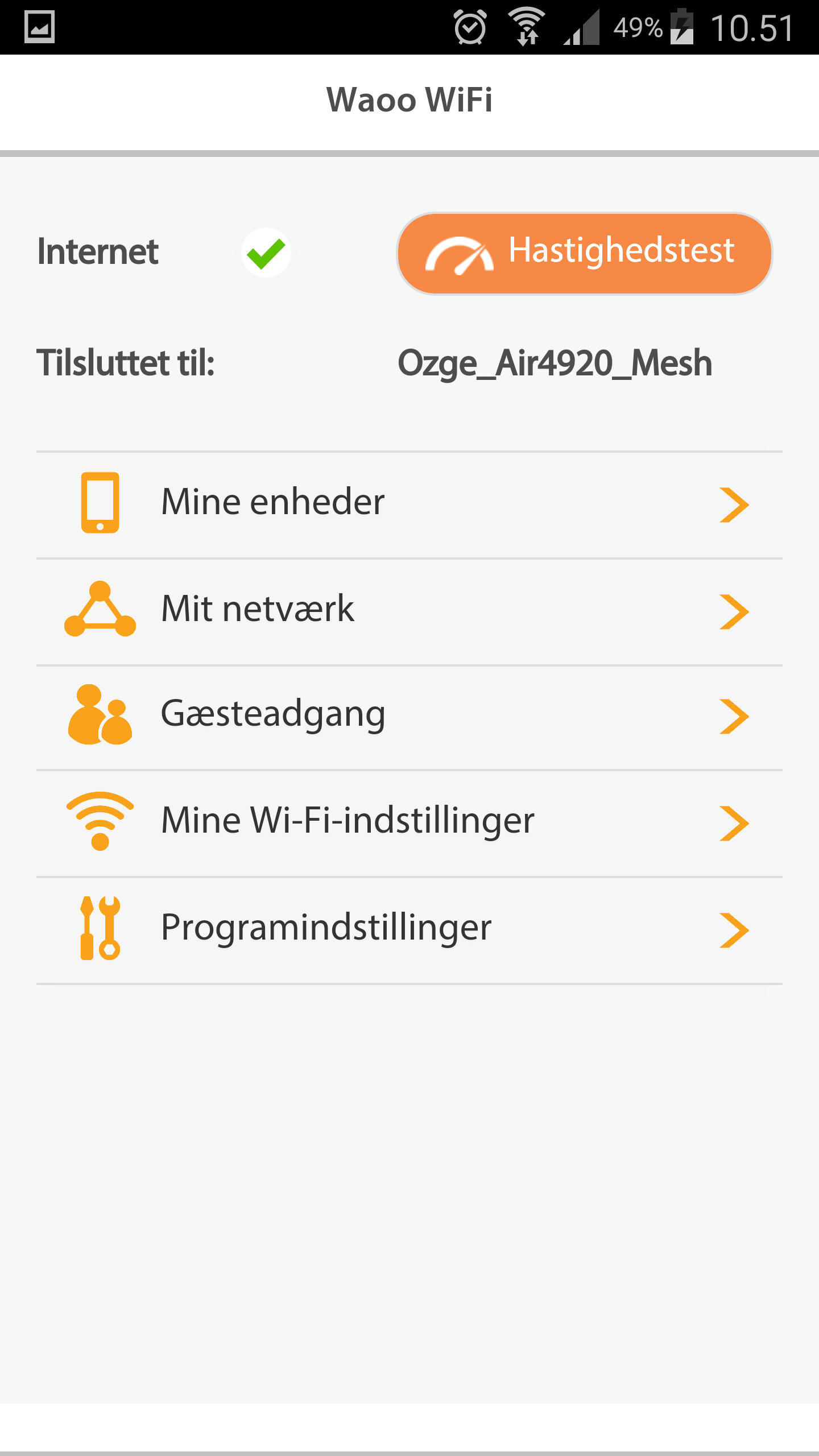Open Mine Wi-Fi-indstillinger

pyautogui.click(x=409, y=822)
